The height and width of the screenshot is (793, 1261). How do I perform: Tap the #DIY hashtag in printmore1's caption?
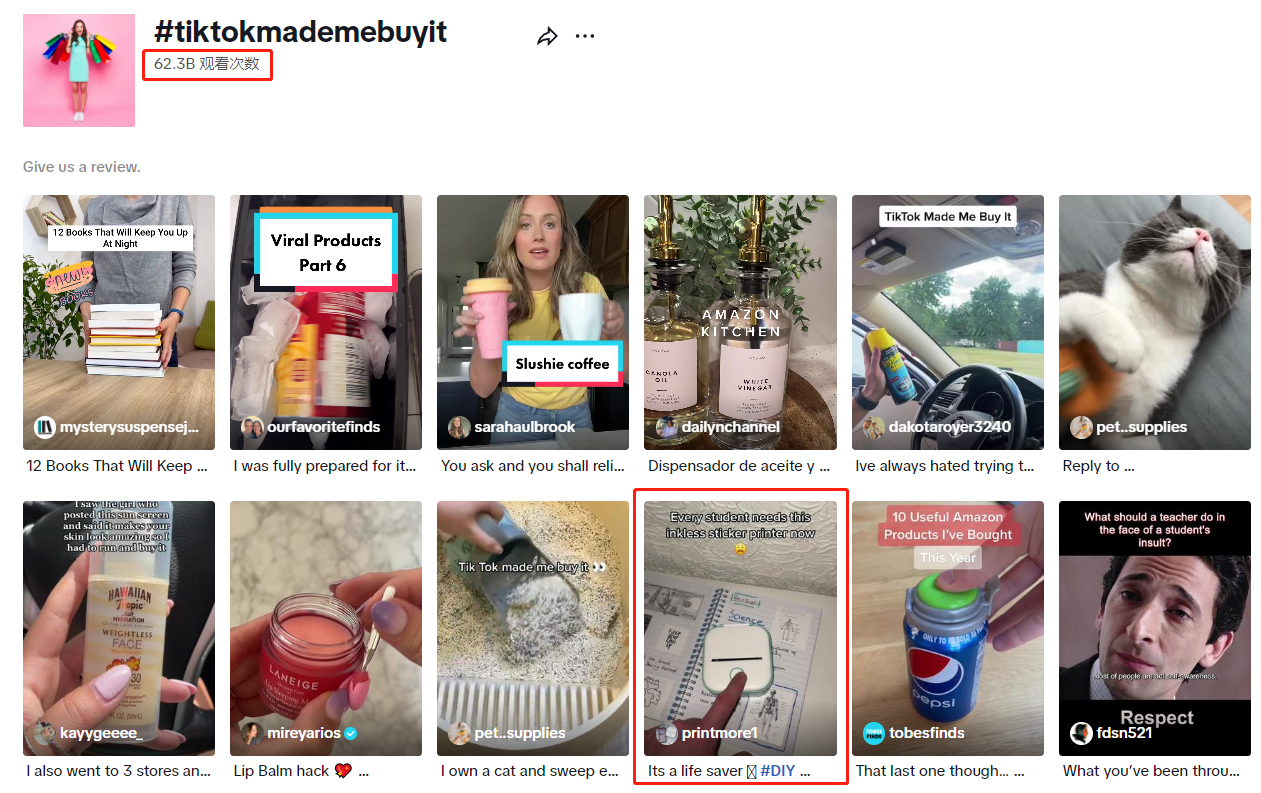pyautogui.click(x=778, y=771)
